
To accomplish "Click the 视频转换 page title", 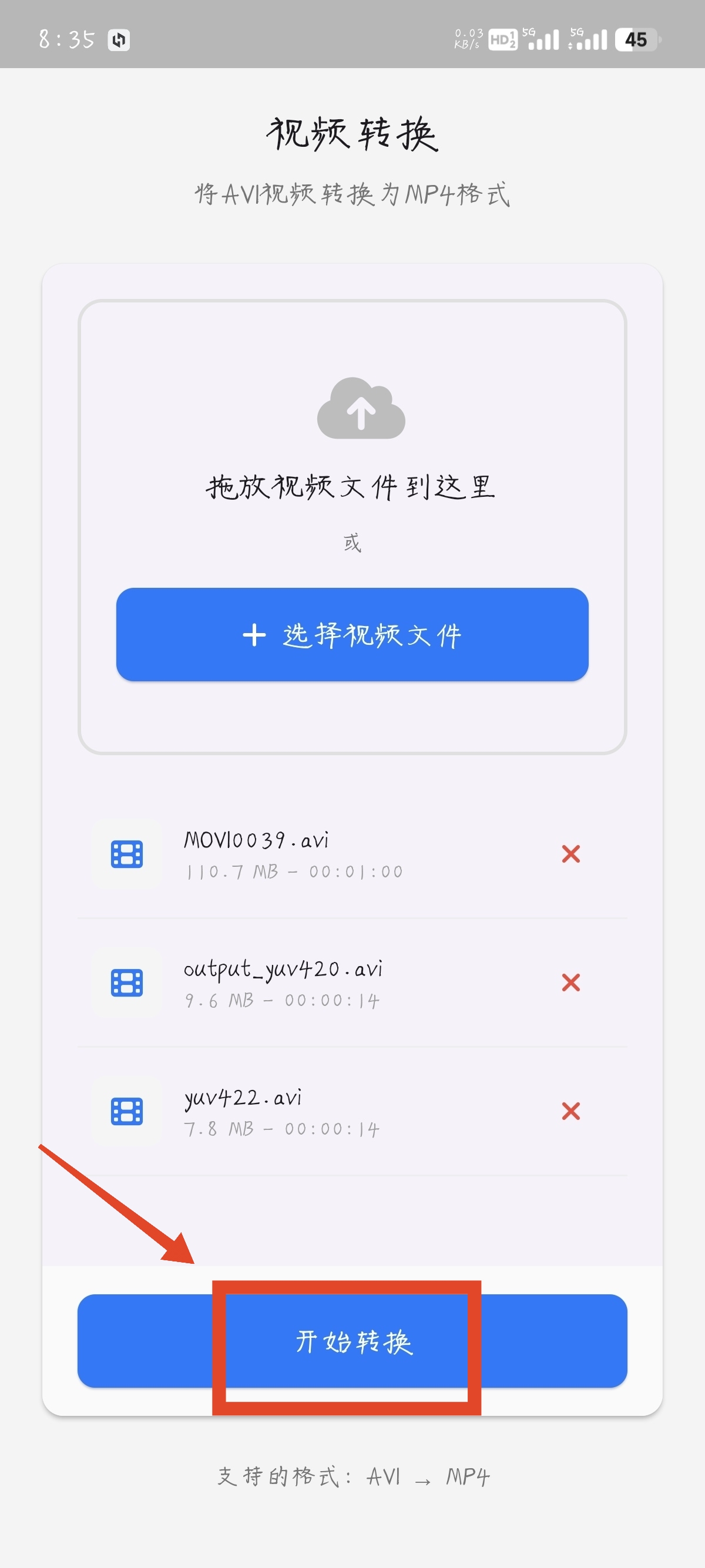I will pyautogui.click(x=352, y=133).
